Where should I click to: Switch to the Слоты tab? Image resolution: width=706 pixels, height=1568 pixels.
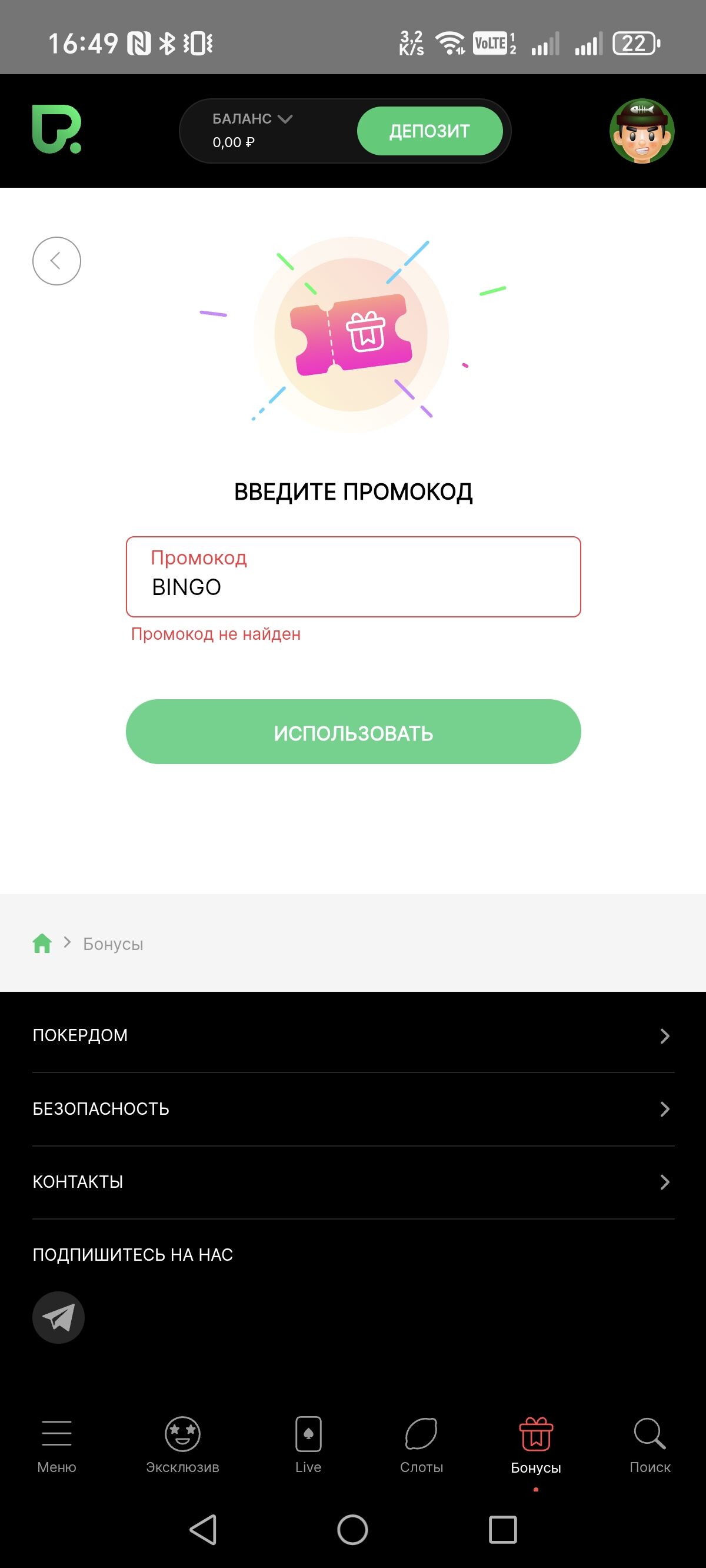422,1446
